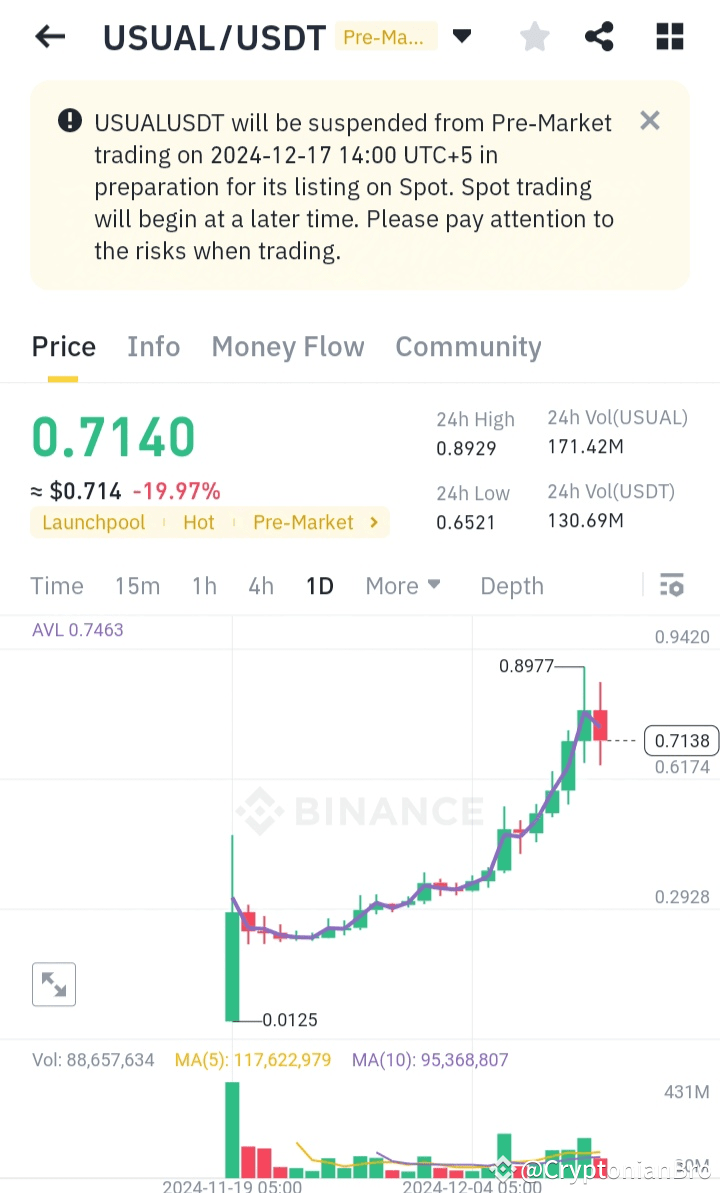The width and height of the screenshot is (720, 1193).
Task: View the Info tab
Action: coord(153,346)
